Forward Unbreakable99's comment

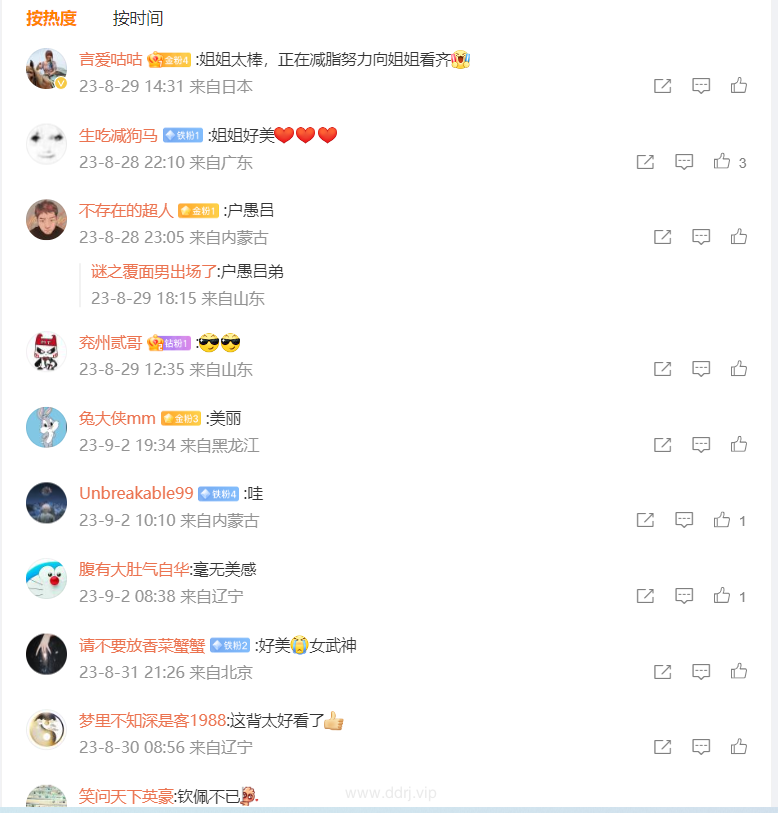click(645, 520)
